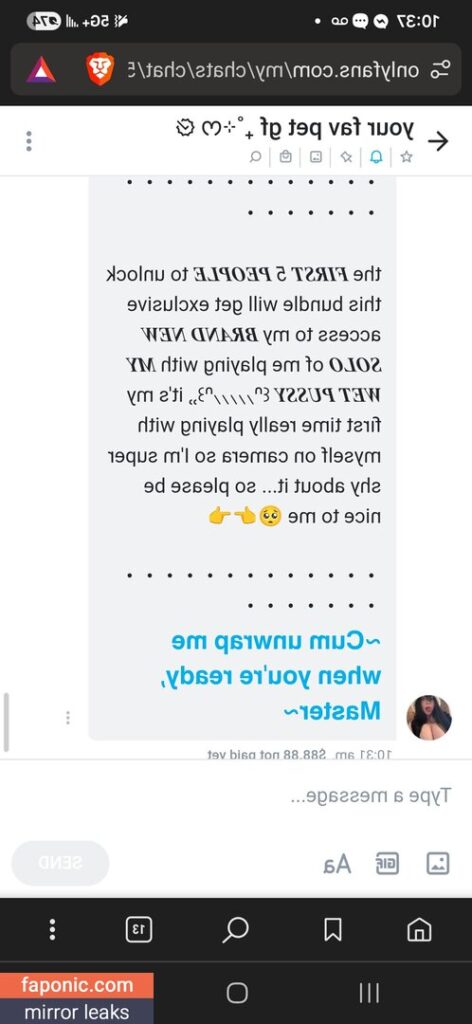Open the Brave Shields lion icon

[100, 69]
